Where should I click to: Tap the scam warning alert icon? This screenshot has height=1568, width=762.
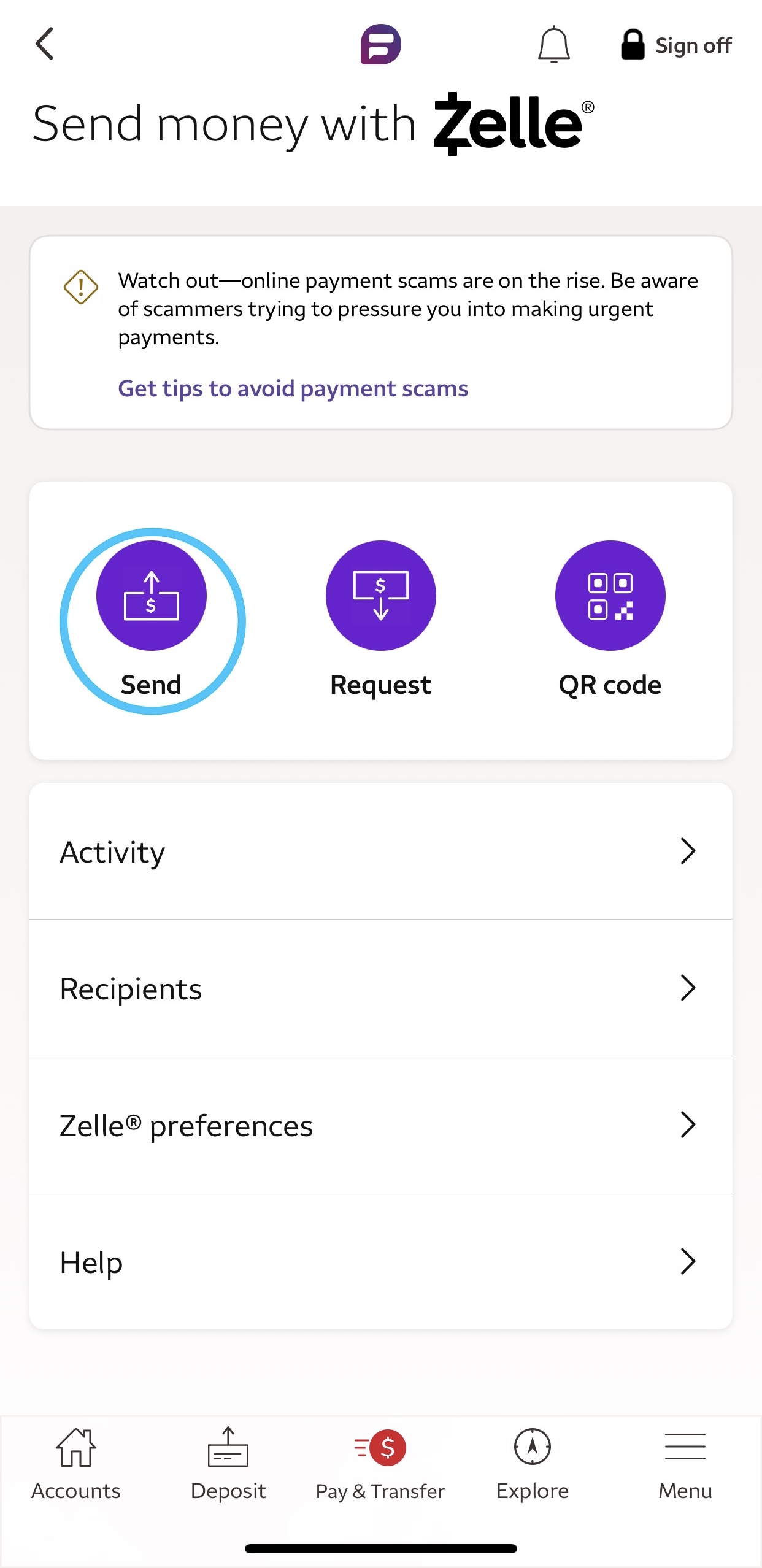click(x=80, y=286)
